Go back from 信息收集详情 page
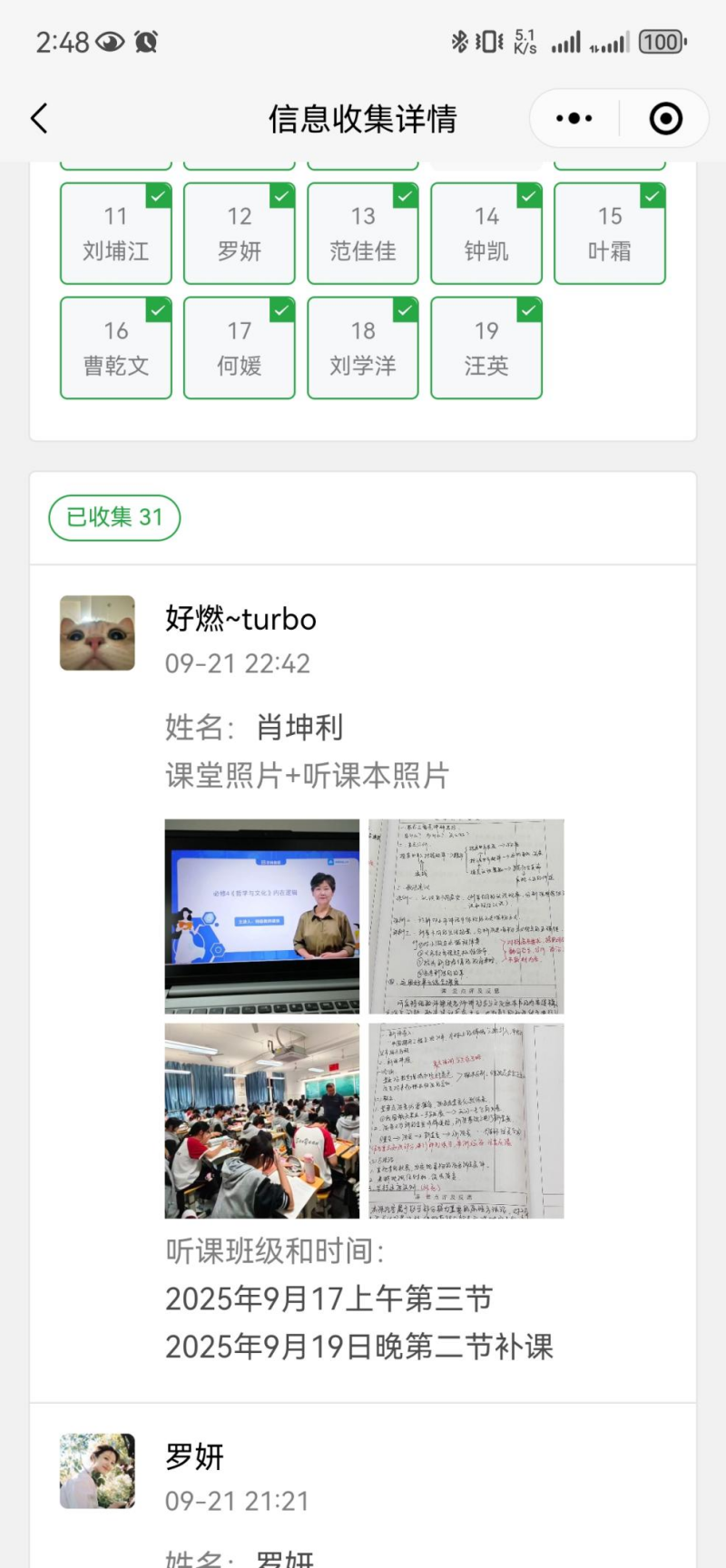726x1568 pixels. pos(39,119)
